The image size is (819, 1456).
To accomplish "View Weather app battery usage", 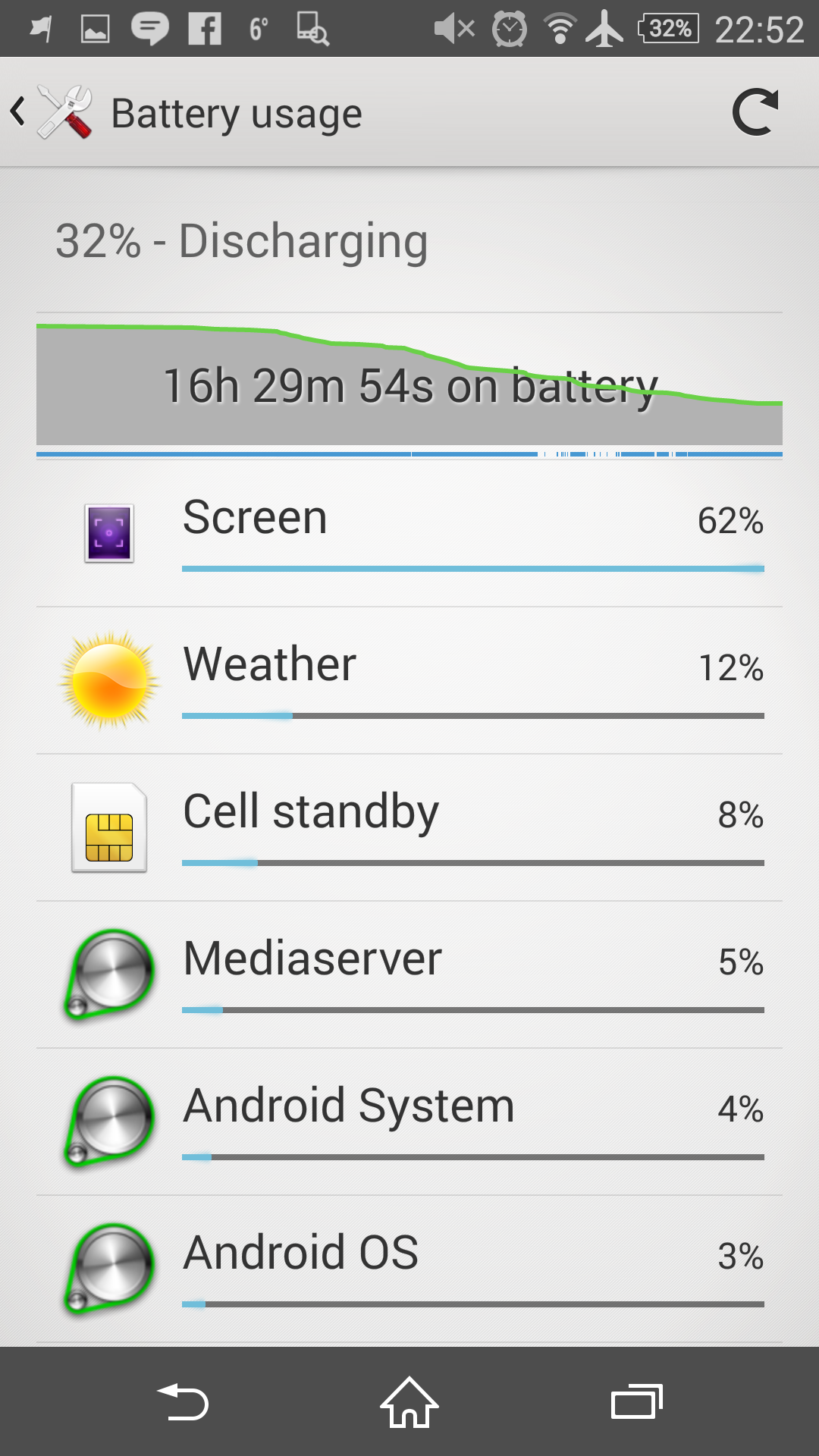I will (x=409, y=680).
